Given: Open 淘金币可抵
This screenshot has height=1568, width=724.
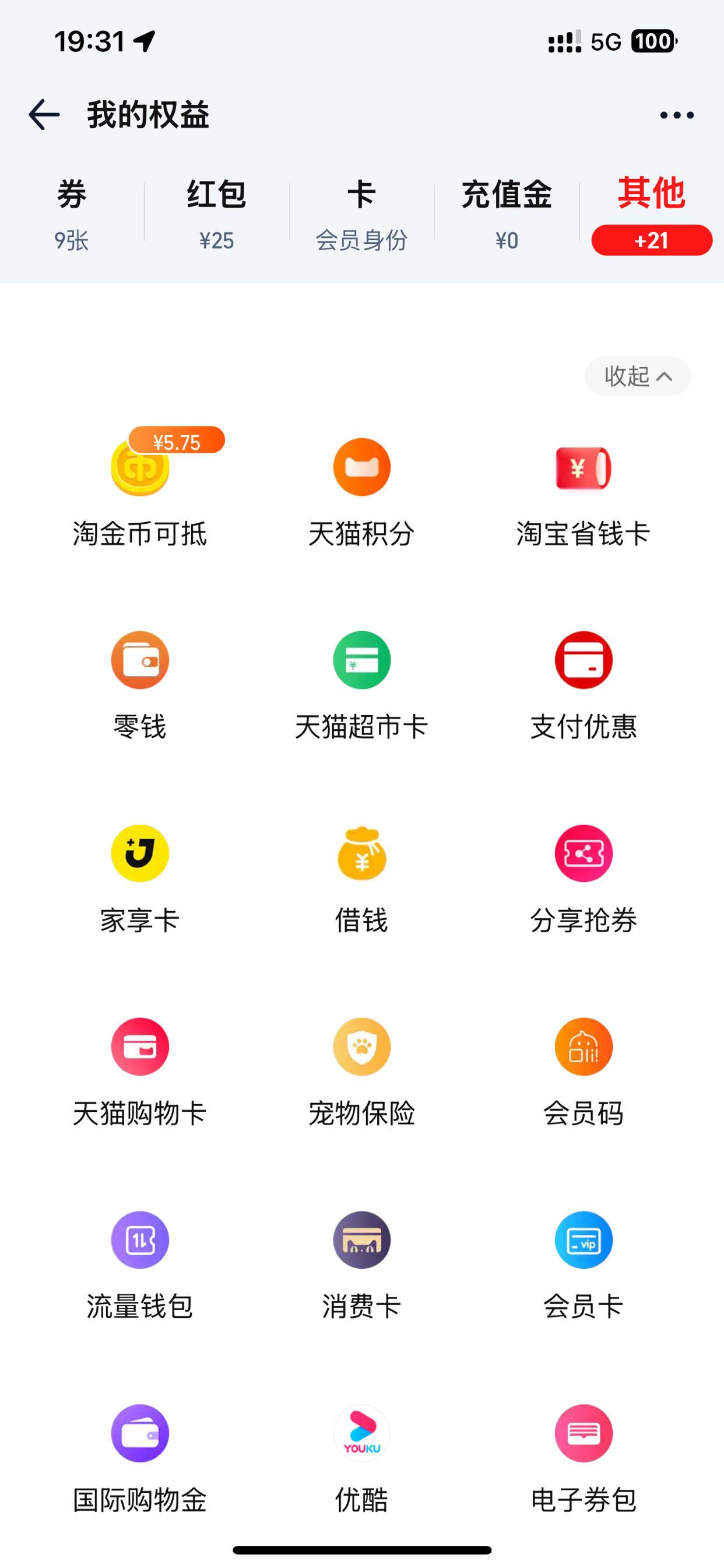Looking at the screenshot, I should pos(140,490).
